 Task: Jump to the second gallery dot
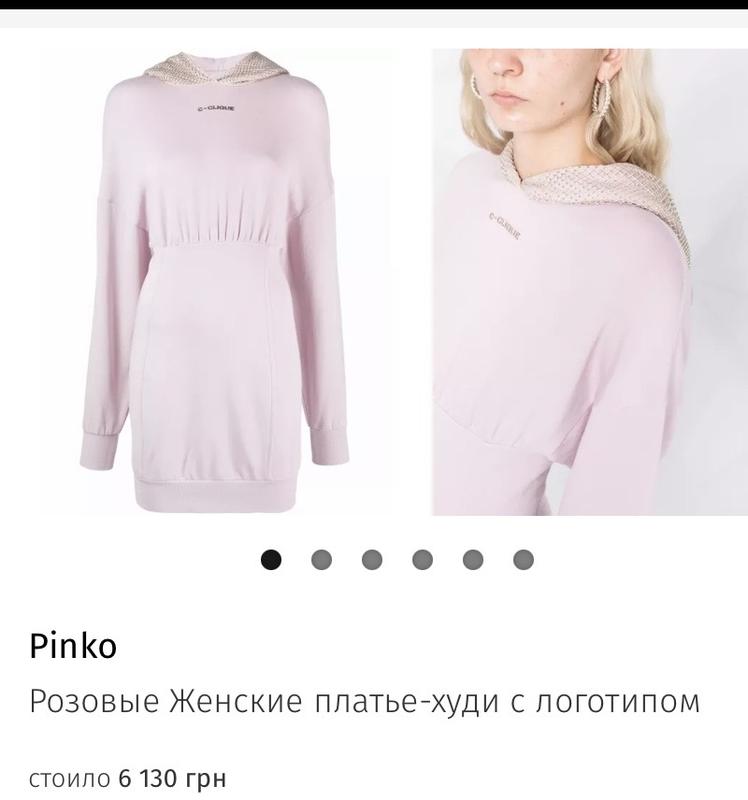tap(321, 559)
